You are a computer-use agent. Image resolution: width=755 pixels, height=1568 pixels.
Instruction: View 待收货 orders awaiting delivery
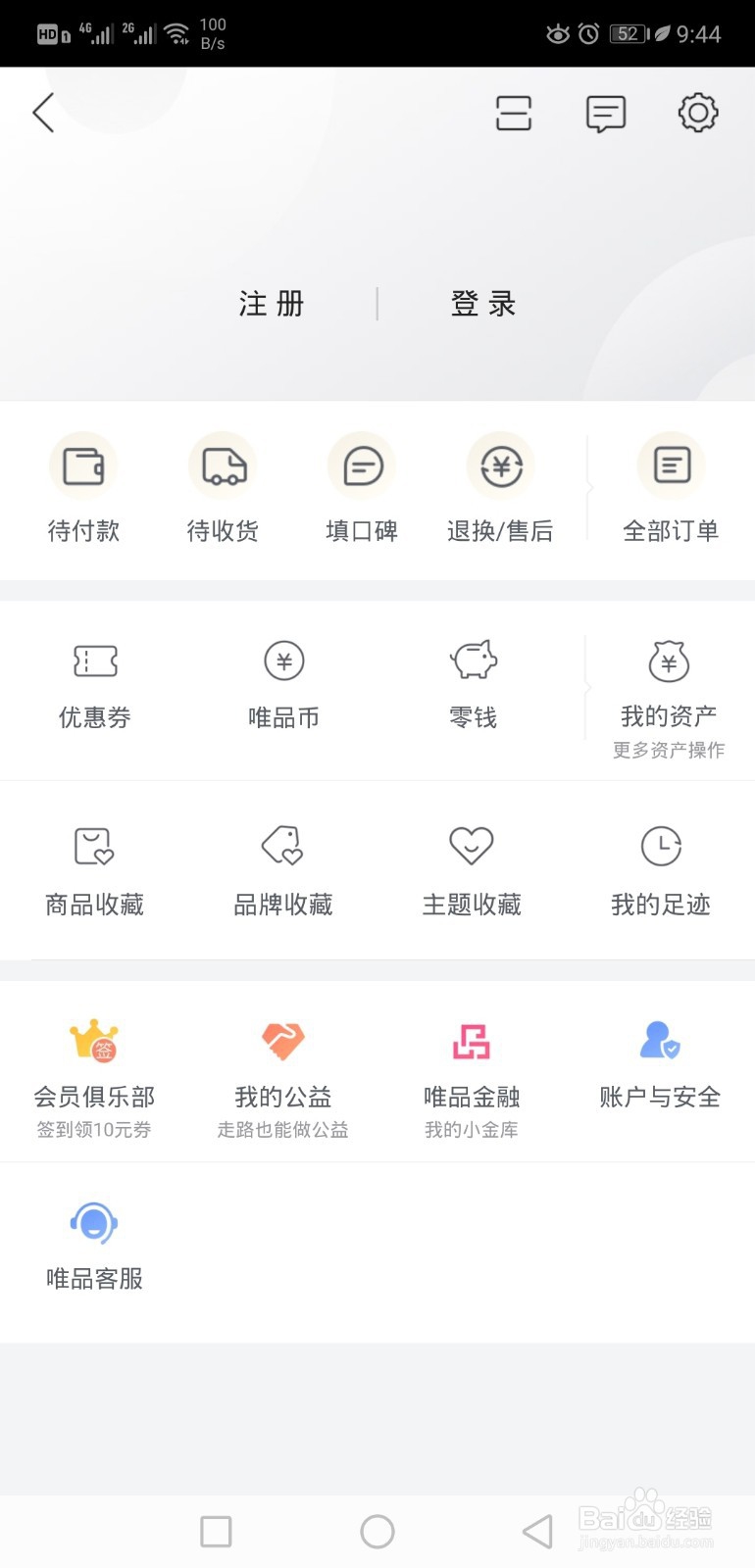point(223,488)
